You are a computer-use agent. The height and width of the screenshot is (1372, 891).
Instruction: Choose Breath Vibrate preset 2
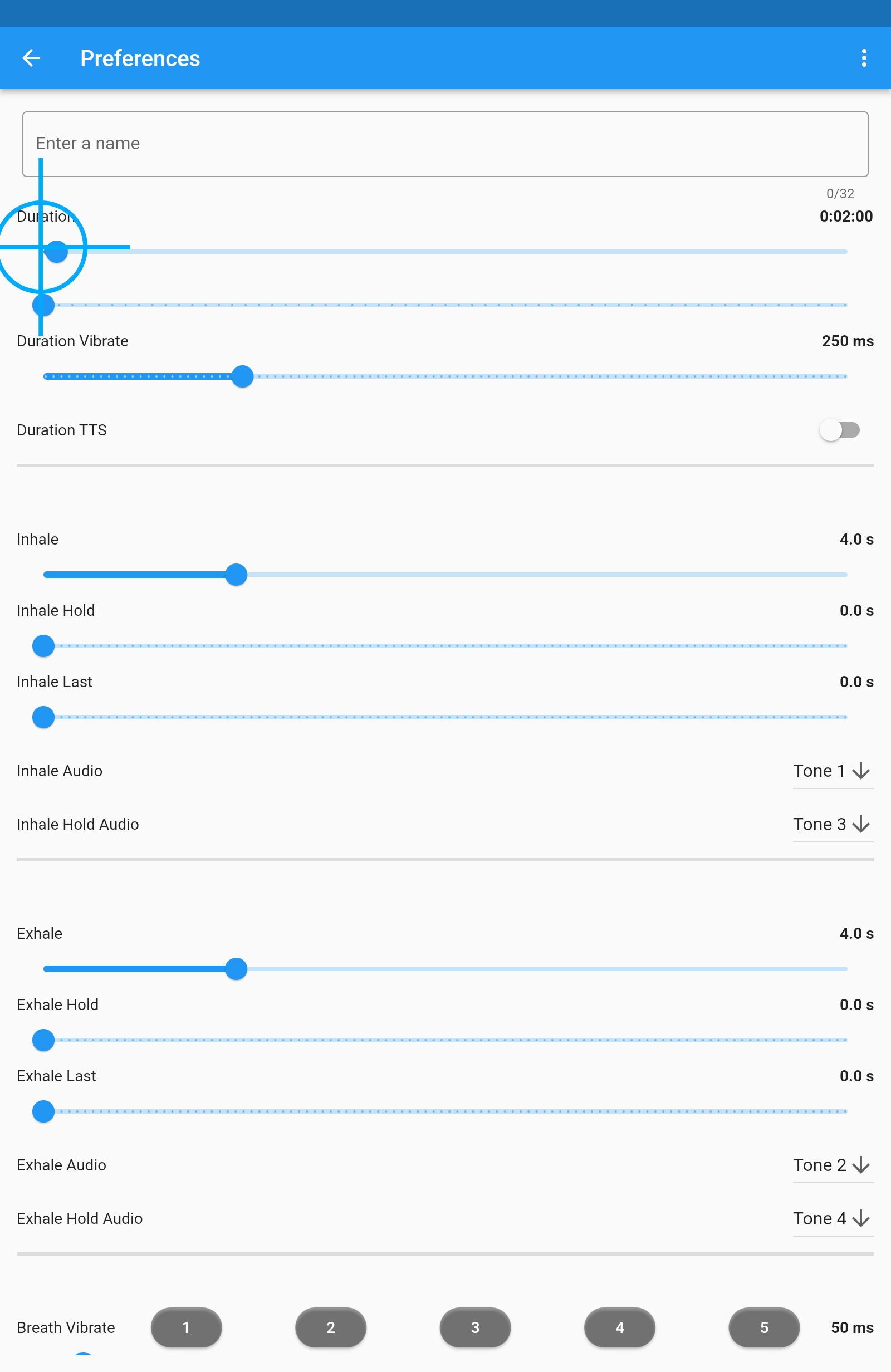[331, 1327]
